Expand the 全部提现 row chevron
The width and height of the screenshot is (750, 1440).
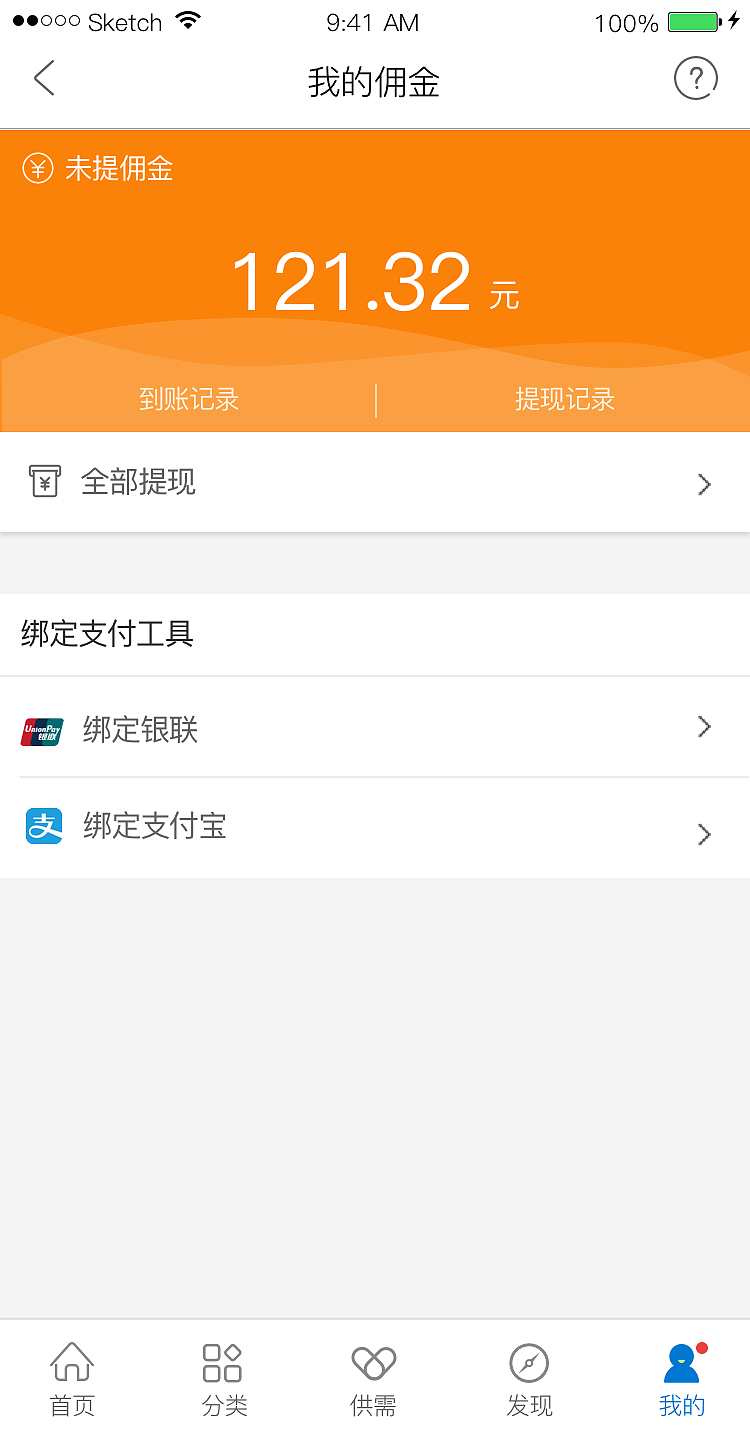coord(704,484)
